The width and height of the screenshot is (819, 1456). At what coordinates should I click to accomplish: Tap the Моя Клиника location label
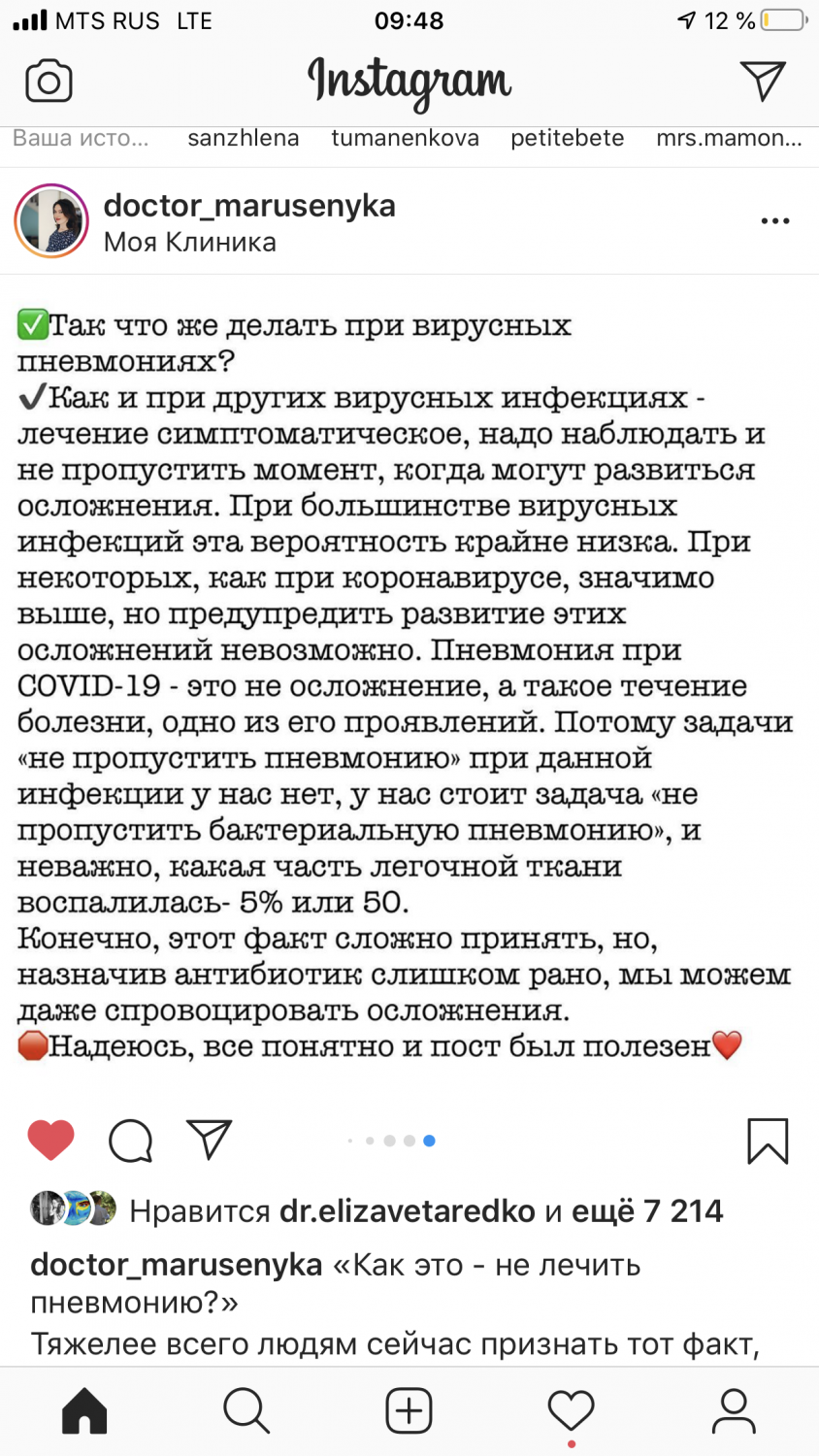(x=190, y=242)
